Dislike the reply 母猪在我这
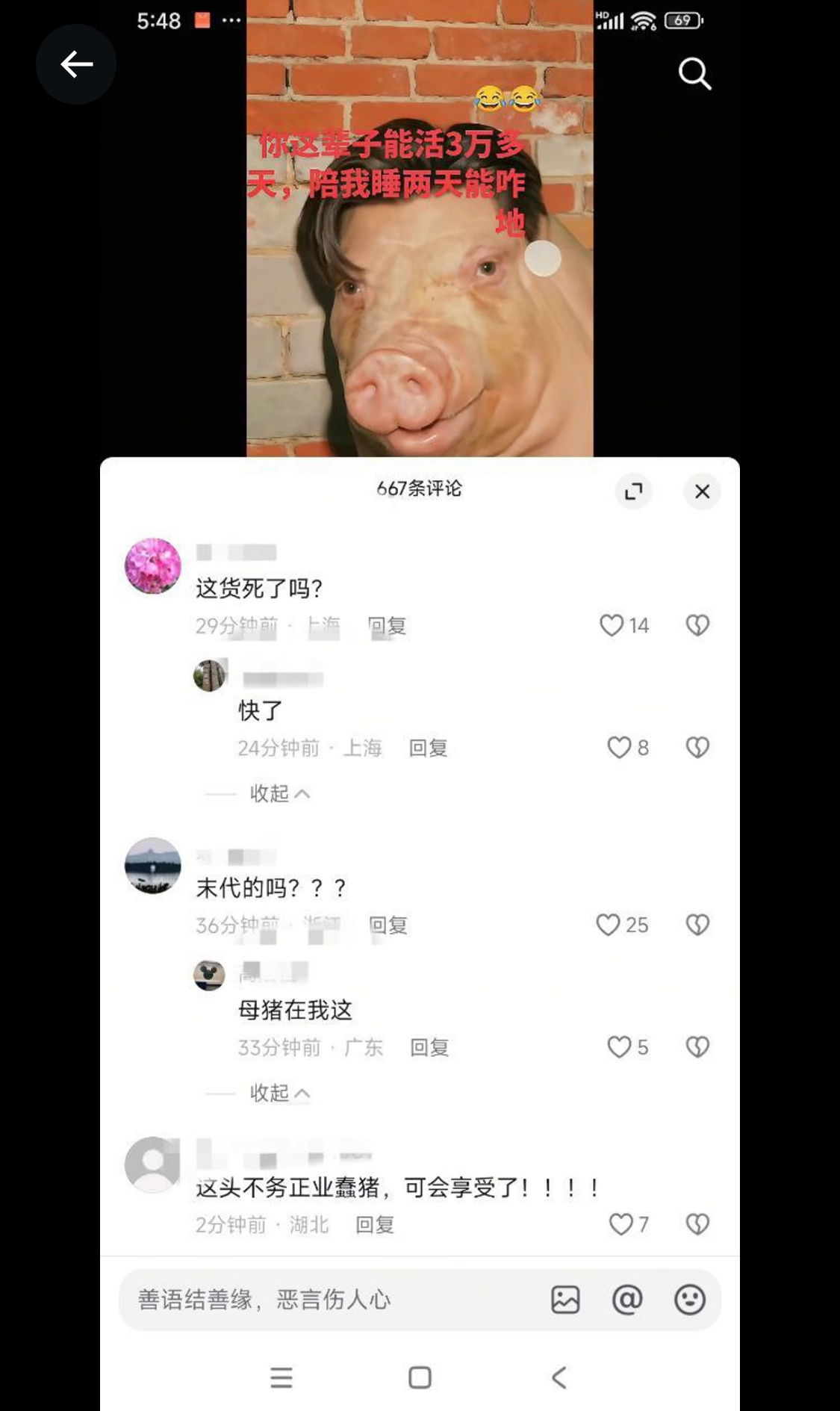 tap(697, 1047)
